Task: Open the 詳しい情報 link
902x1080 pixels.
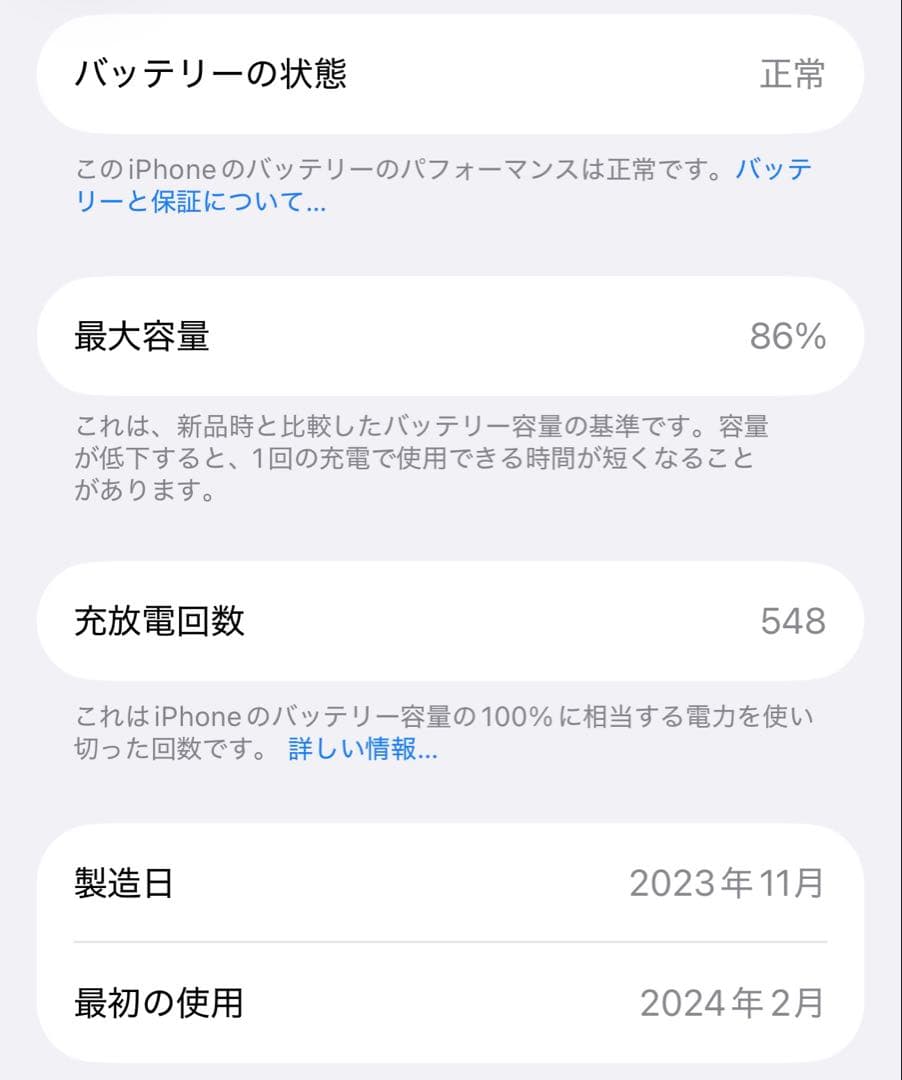Action: click(360, 750)
